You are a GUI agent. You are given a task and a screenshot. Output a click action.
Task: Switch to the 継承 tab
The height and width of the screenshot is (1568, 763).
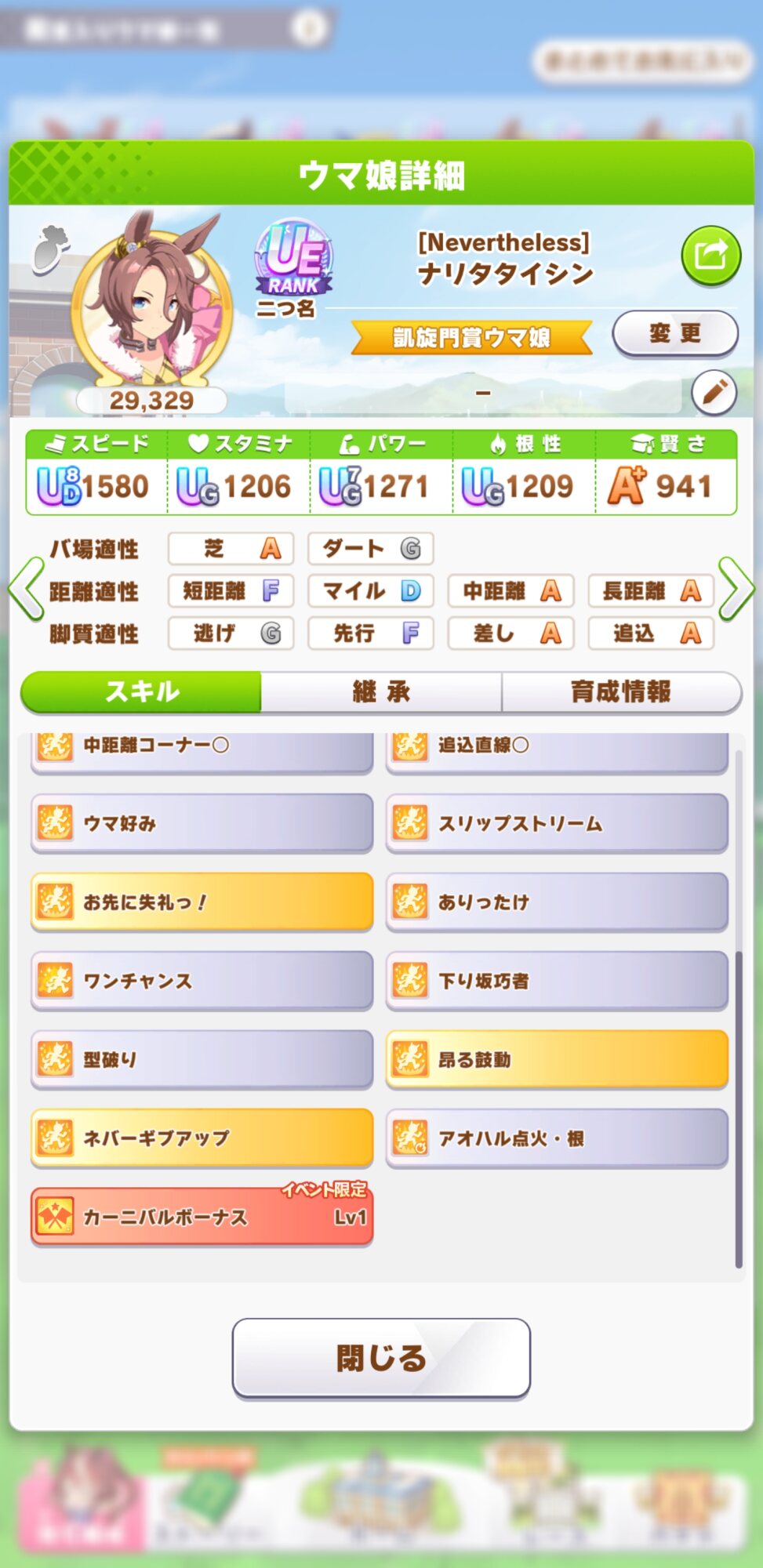(x=381, y=691)
